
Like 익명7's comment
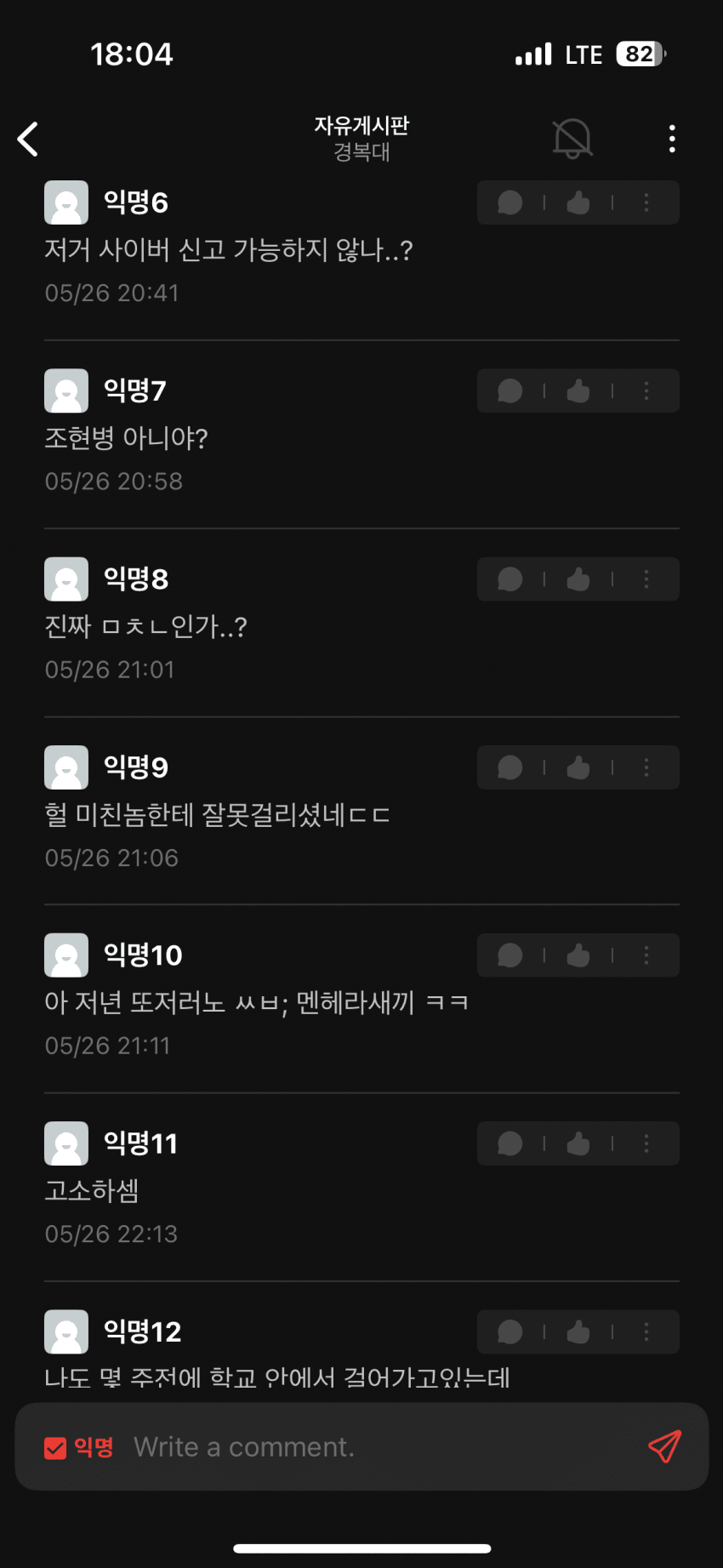click(x=578, y=391)
